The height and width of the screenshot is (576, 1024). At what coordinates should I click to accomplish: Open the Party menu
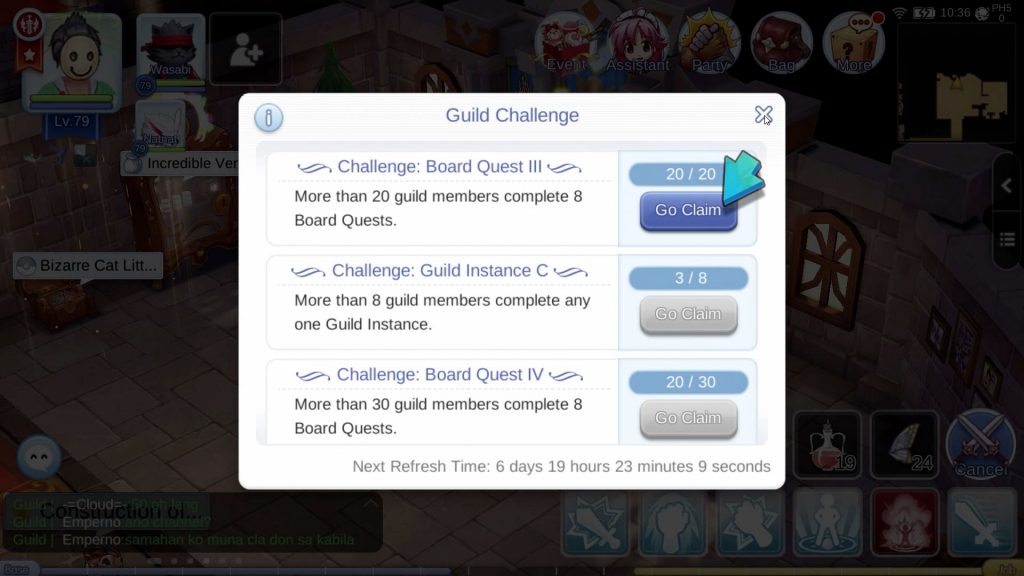tap(709, 43)
